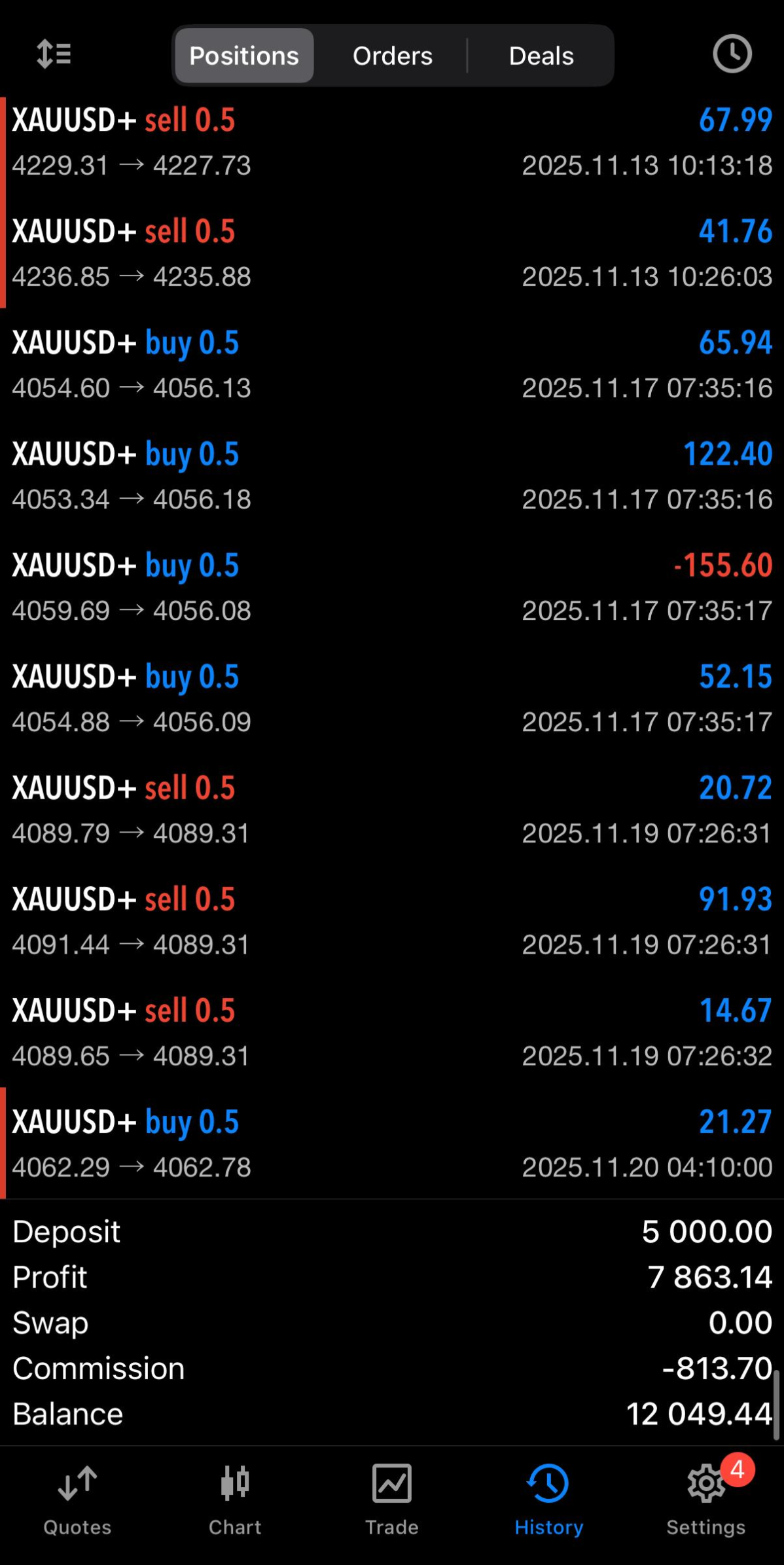Open the buy position showing 122.40 profit
The height and width of the screenshot is (1565, 784).
[392, 475]
